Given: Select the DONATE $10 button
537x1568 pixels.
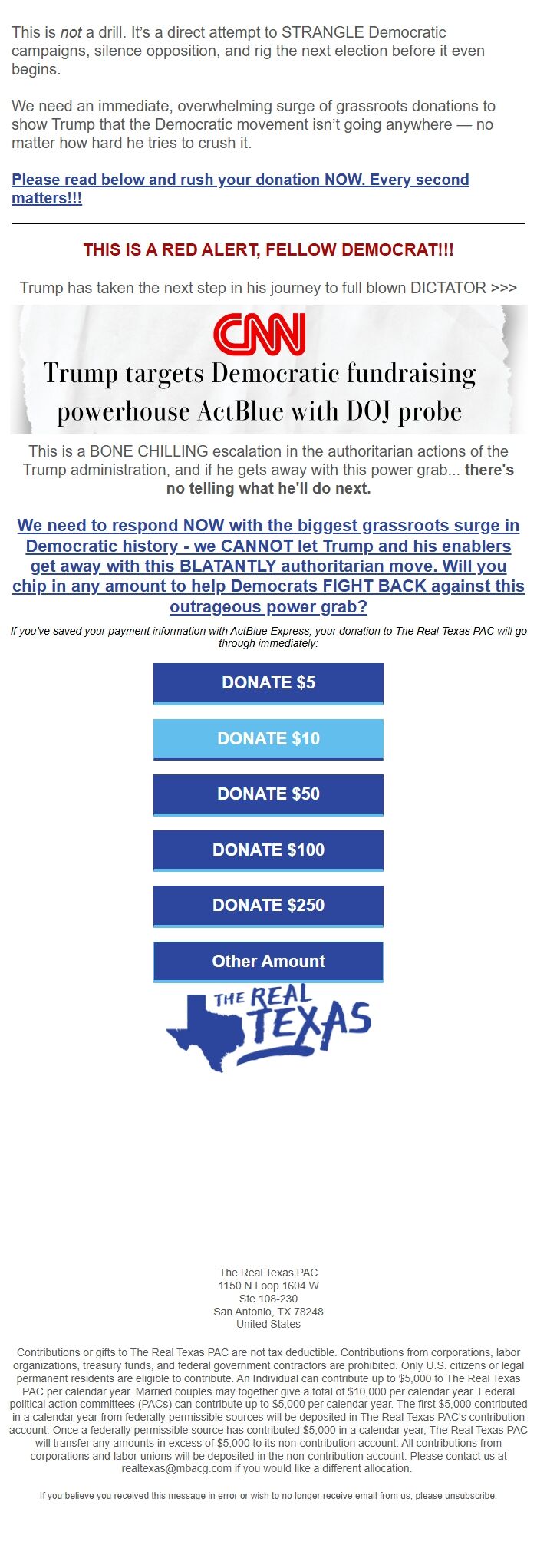Looking at the screenshot, I should coord(268,739).
